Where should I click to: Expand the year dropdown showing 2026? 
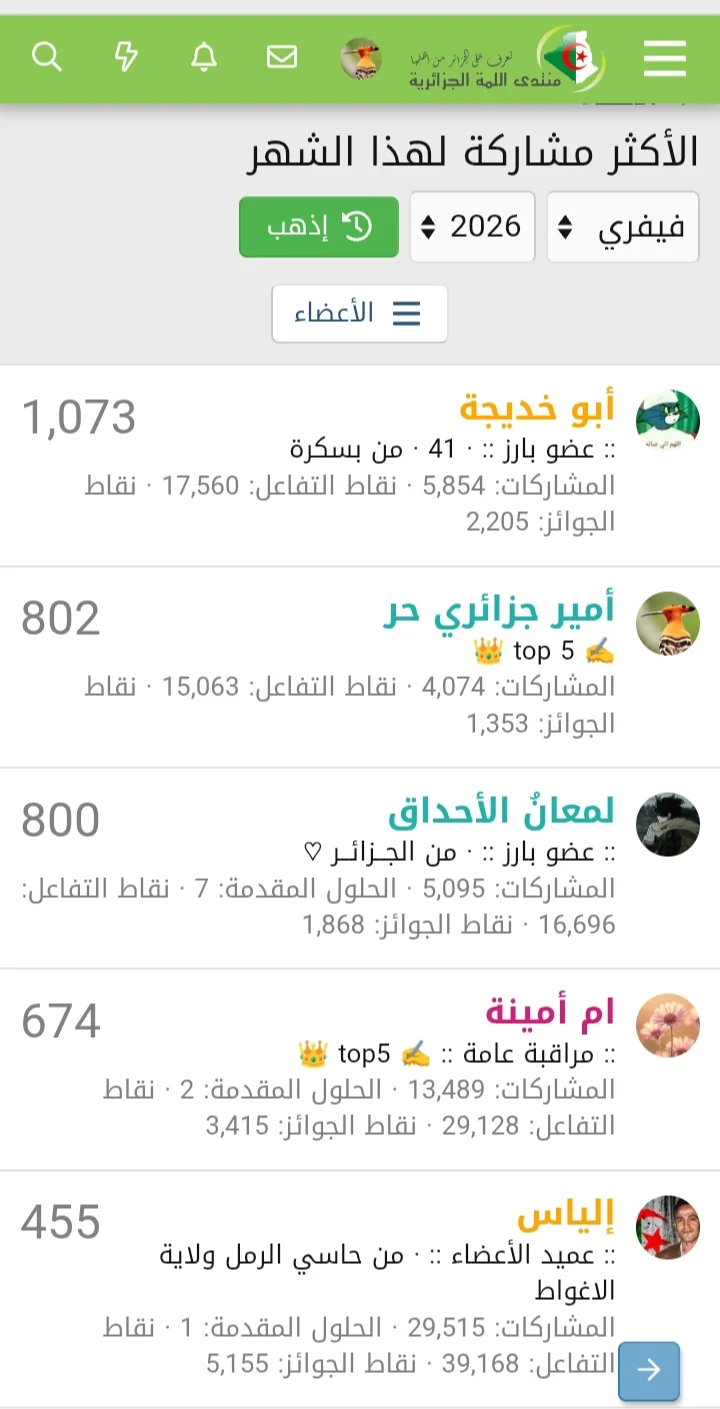472,227
